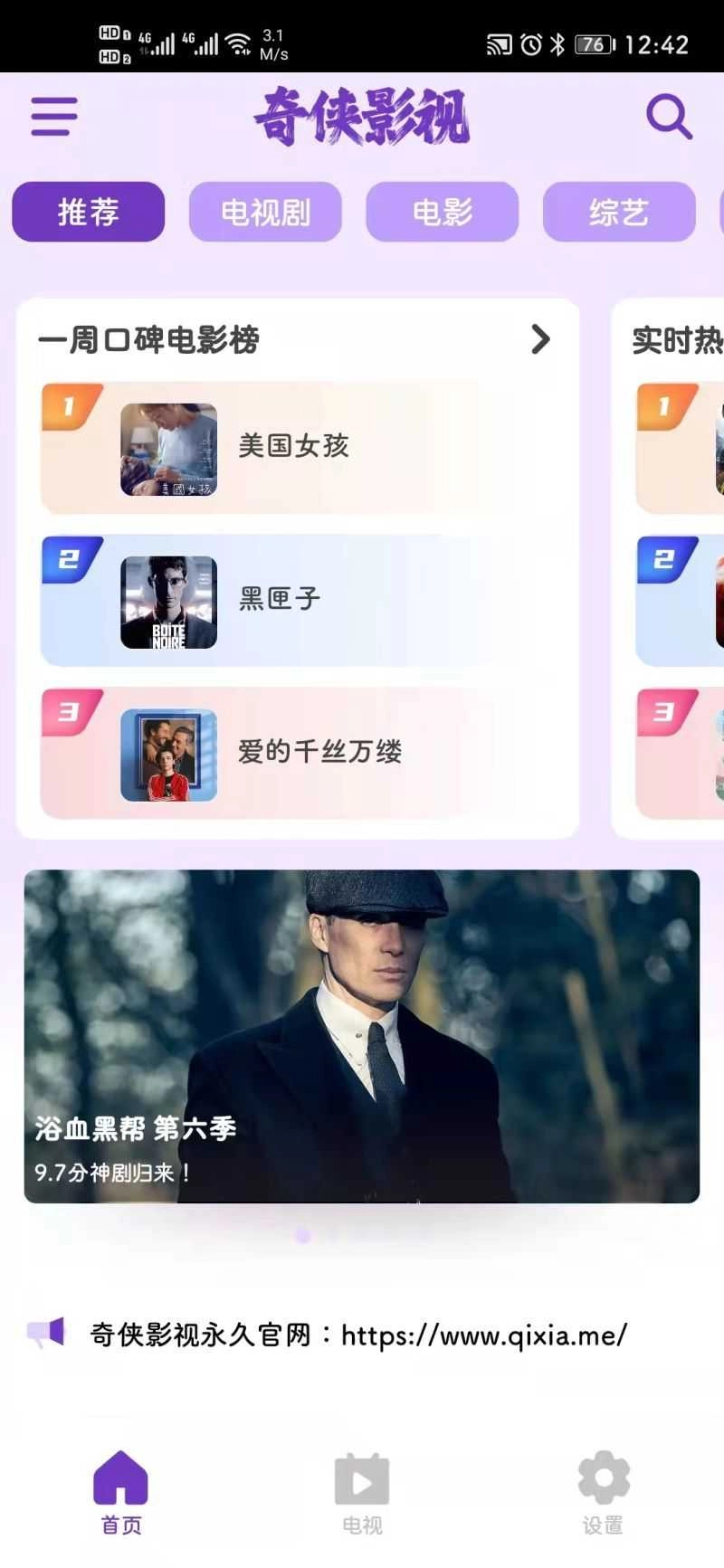Open the search function
Screen dimensions: 724x1568
pos(668,116)
